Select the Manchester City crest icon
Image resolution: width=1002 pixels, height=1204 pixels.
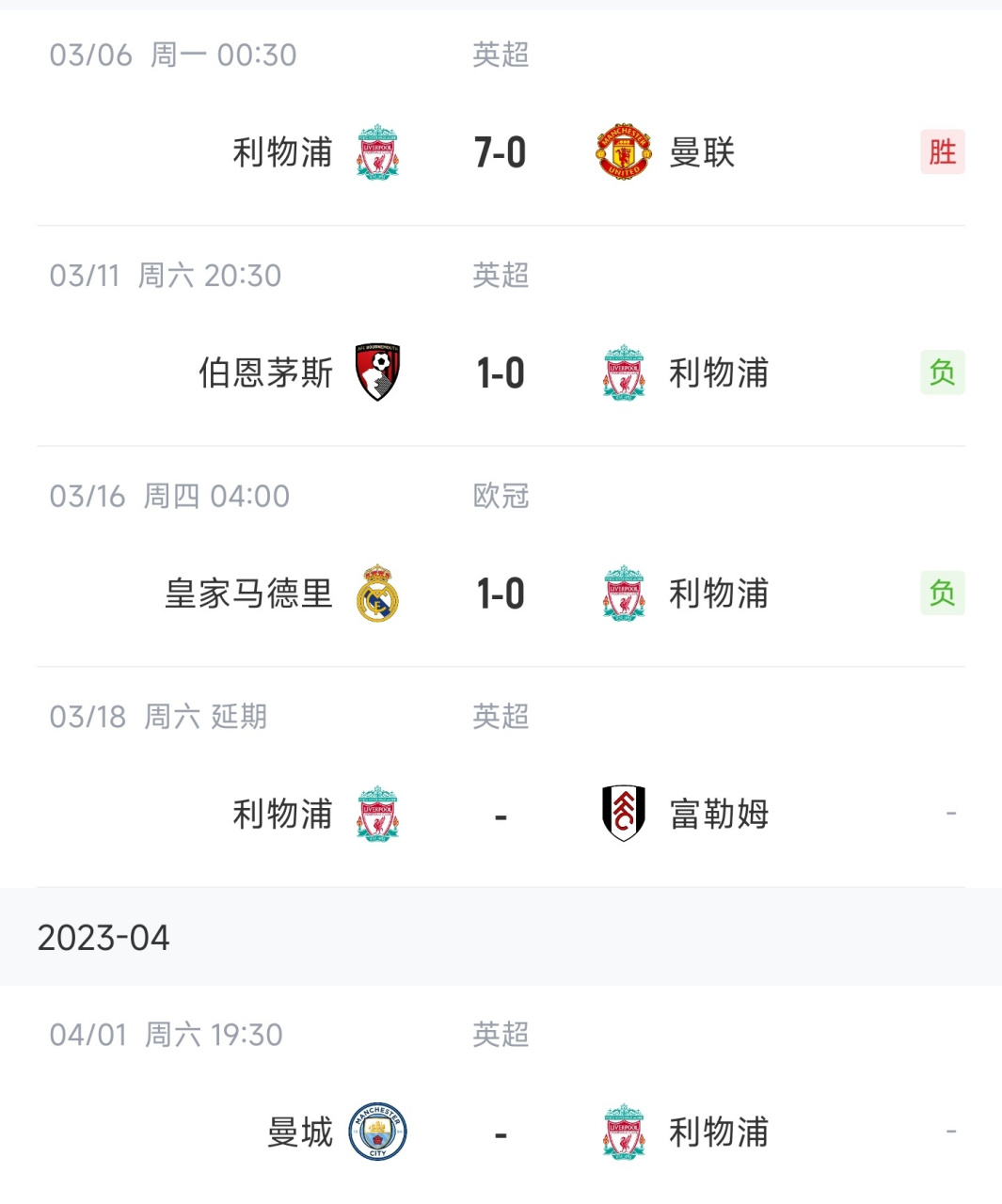[x=374, y=1133]
